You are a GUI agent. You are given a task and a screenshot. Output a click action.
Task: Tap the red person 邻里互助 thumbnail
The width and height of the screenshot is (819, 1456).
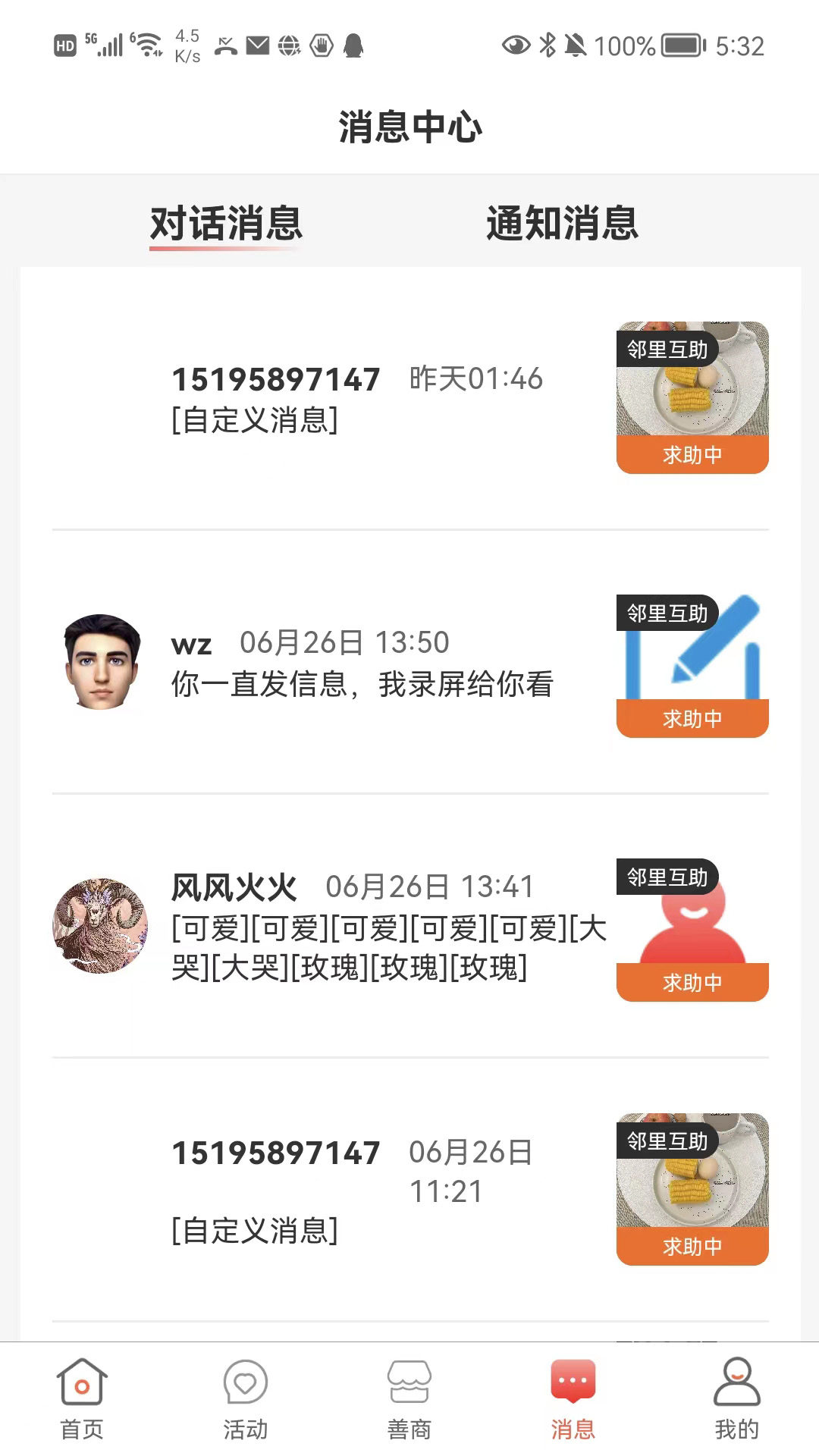coord(692,930)
